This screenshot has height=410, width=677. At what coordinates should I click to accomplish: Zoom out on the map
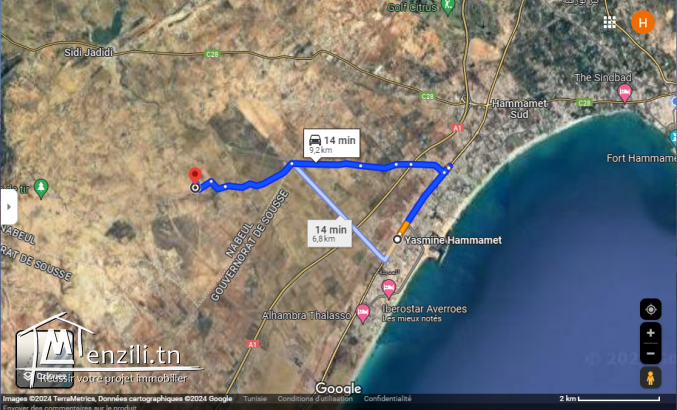tap(651, 353)
